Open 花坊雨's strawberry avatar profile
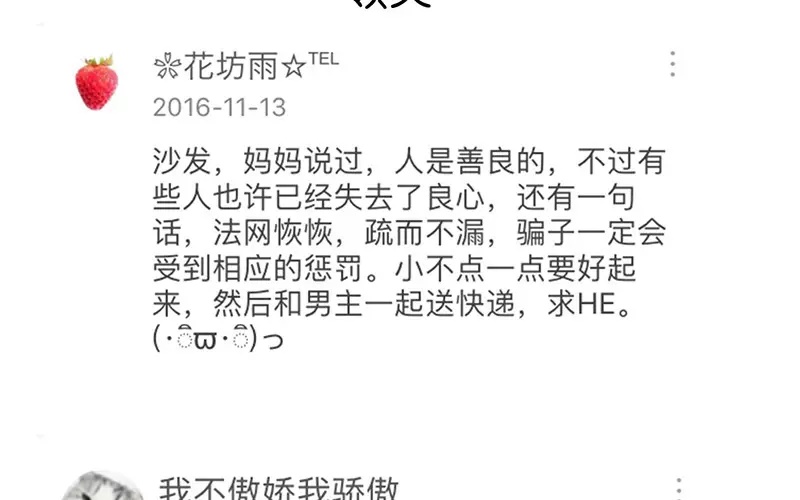 coord(96,83)
